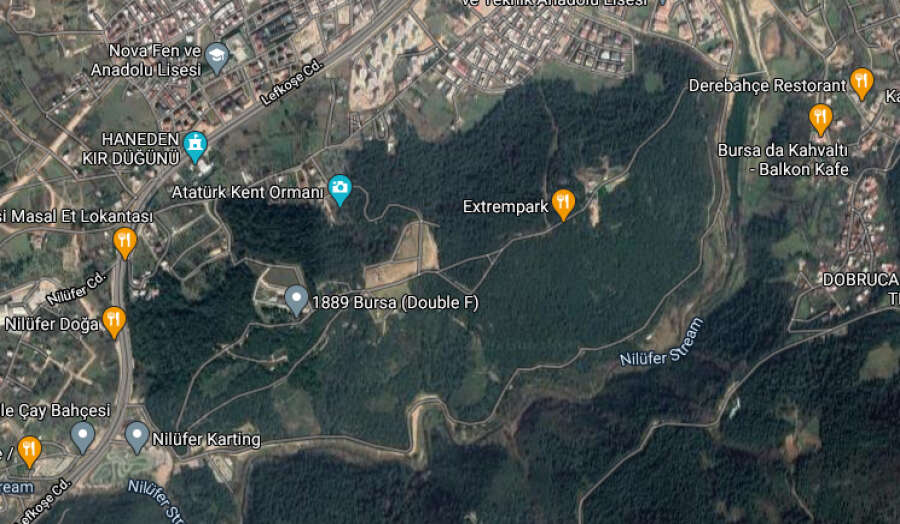Select the Extrempark restaurant marker
The width and height of the screenshot is (900, 524).
point(563,204)
